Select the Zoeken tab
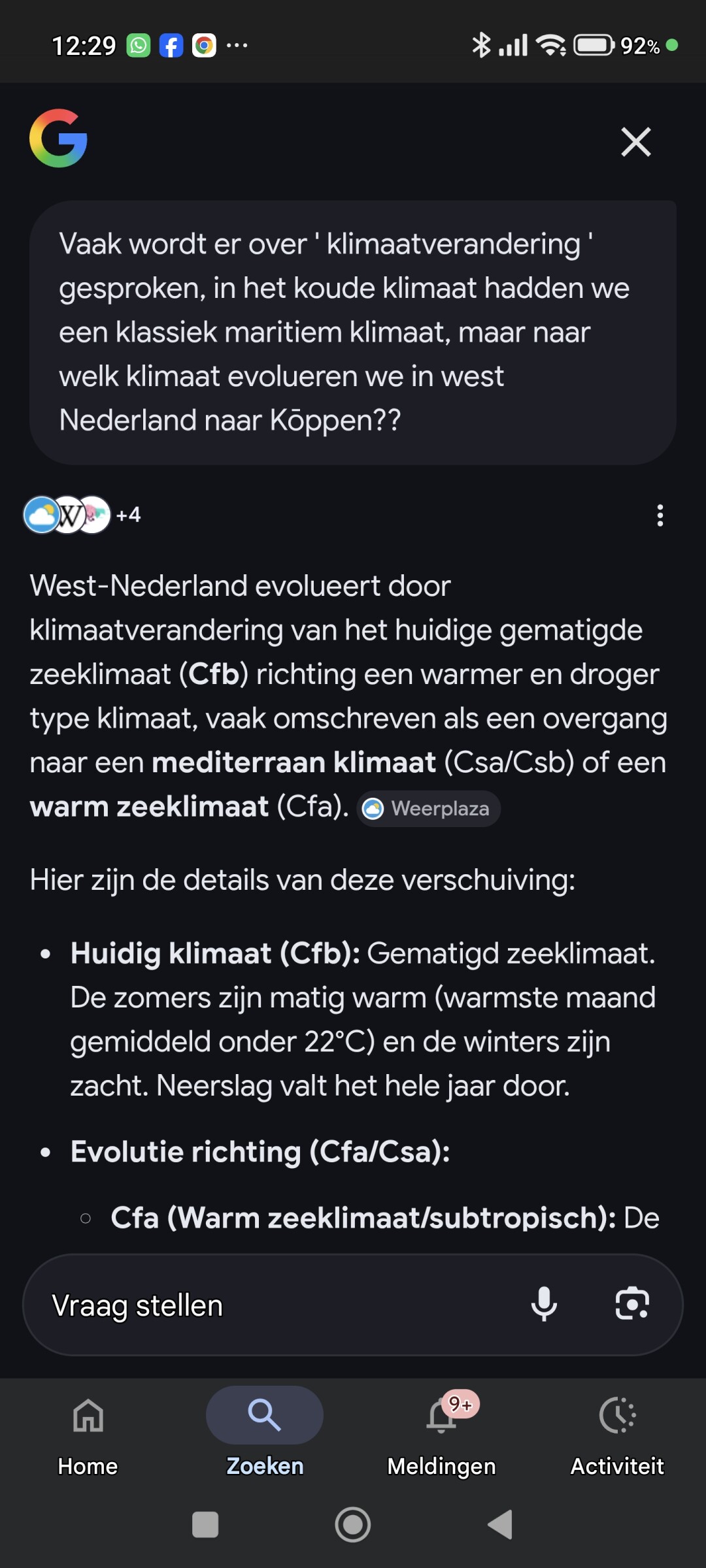Image resolution: width=706 pixels, height=1568 pixels. point(265,1431)
